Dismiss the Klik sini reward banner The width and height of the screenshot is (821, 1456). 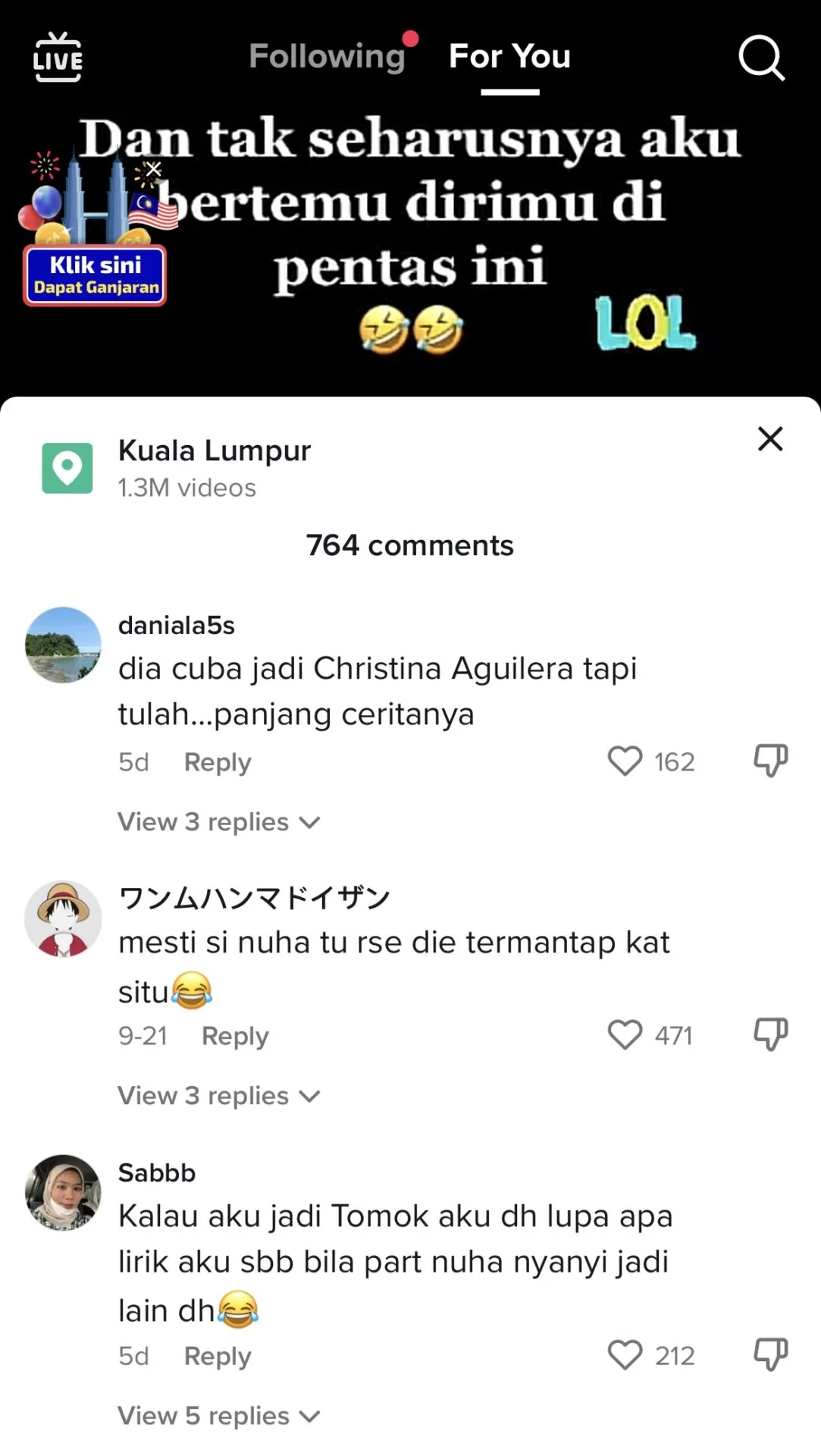click(x=154, y=169)
